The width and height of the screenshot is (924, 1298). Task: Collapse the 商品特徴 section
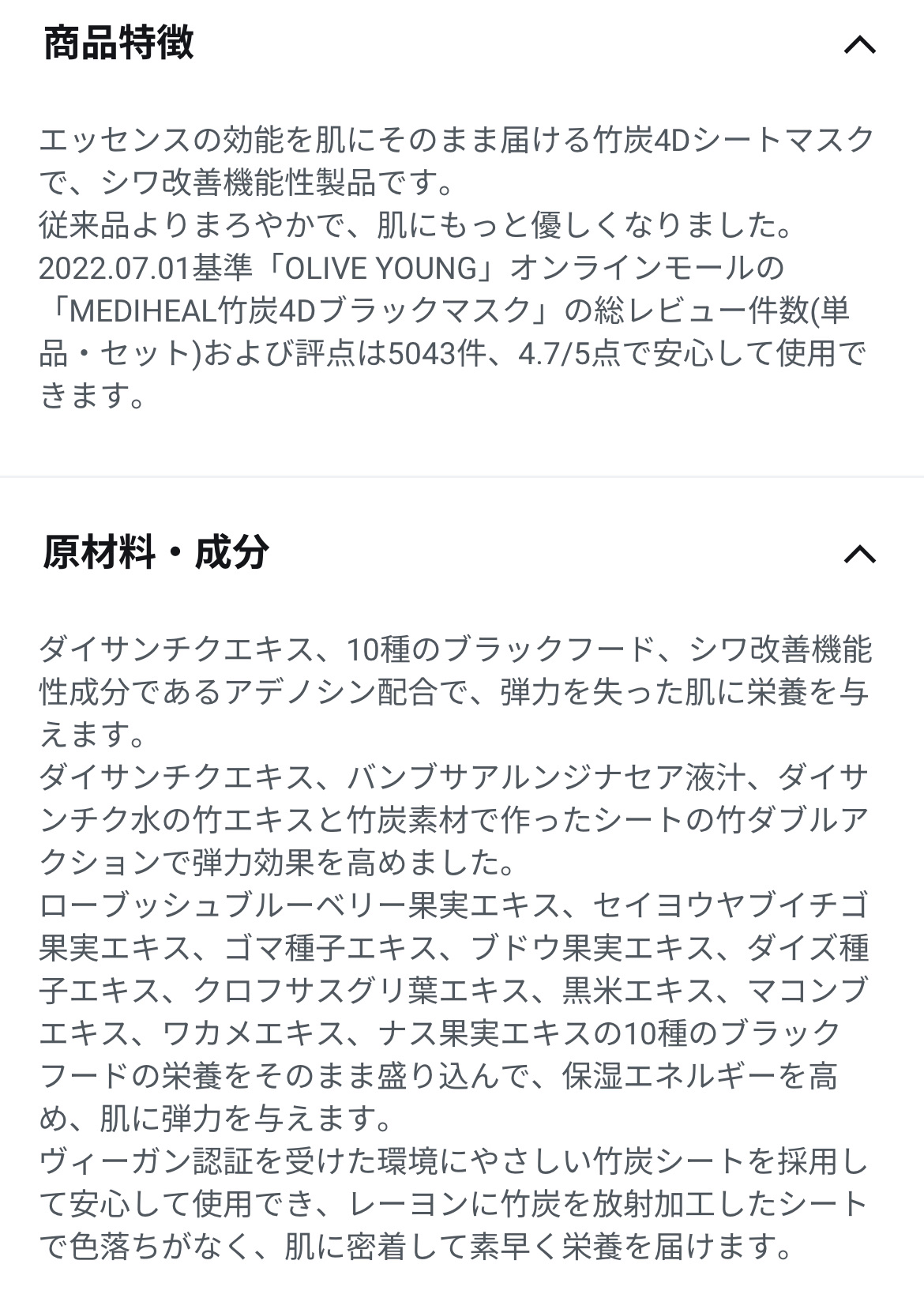click(859, 45)
